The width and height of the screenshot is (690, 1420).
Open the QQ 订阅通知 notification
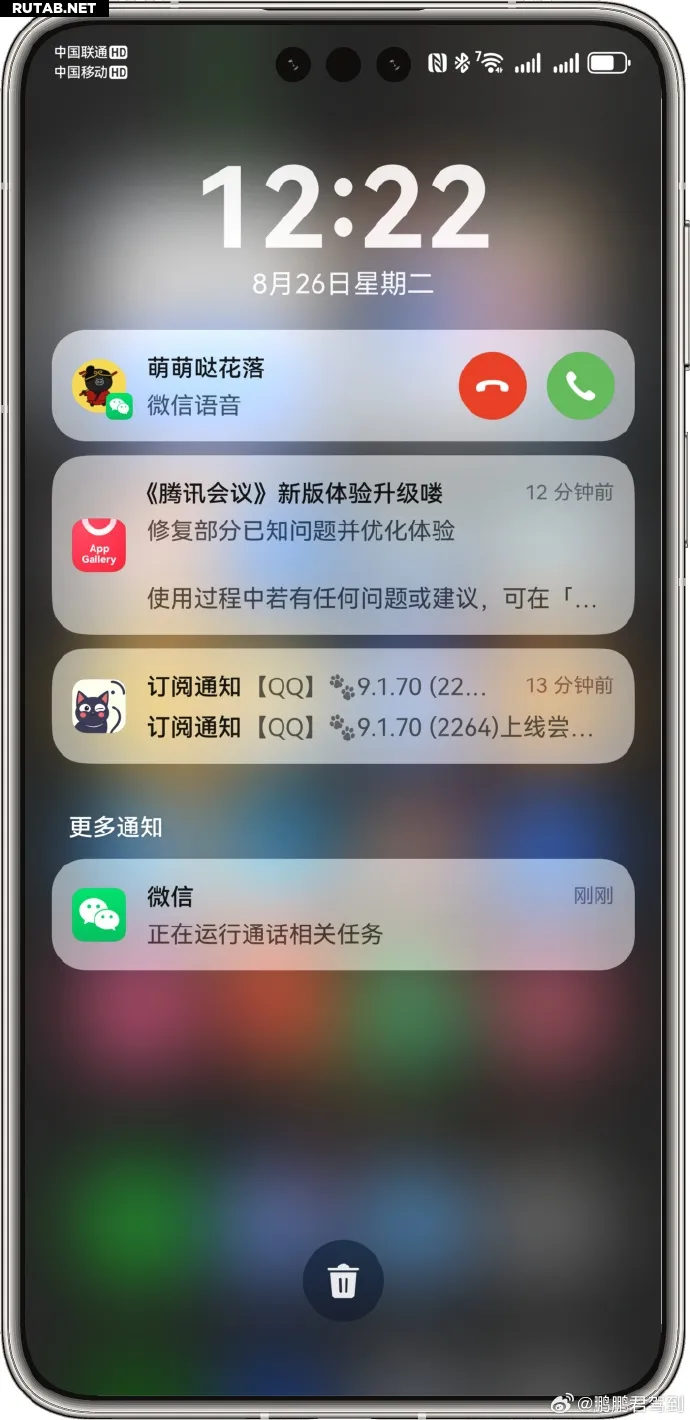[343, 706]
